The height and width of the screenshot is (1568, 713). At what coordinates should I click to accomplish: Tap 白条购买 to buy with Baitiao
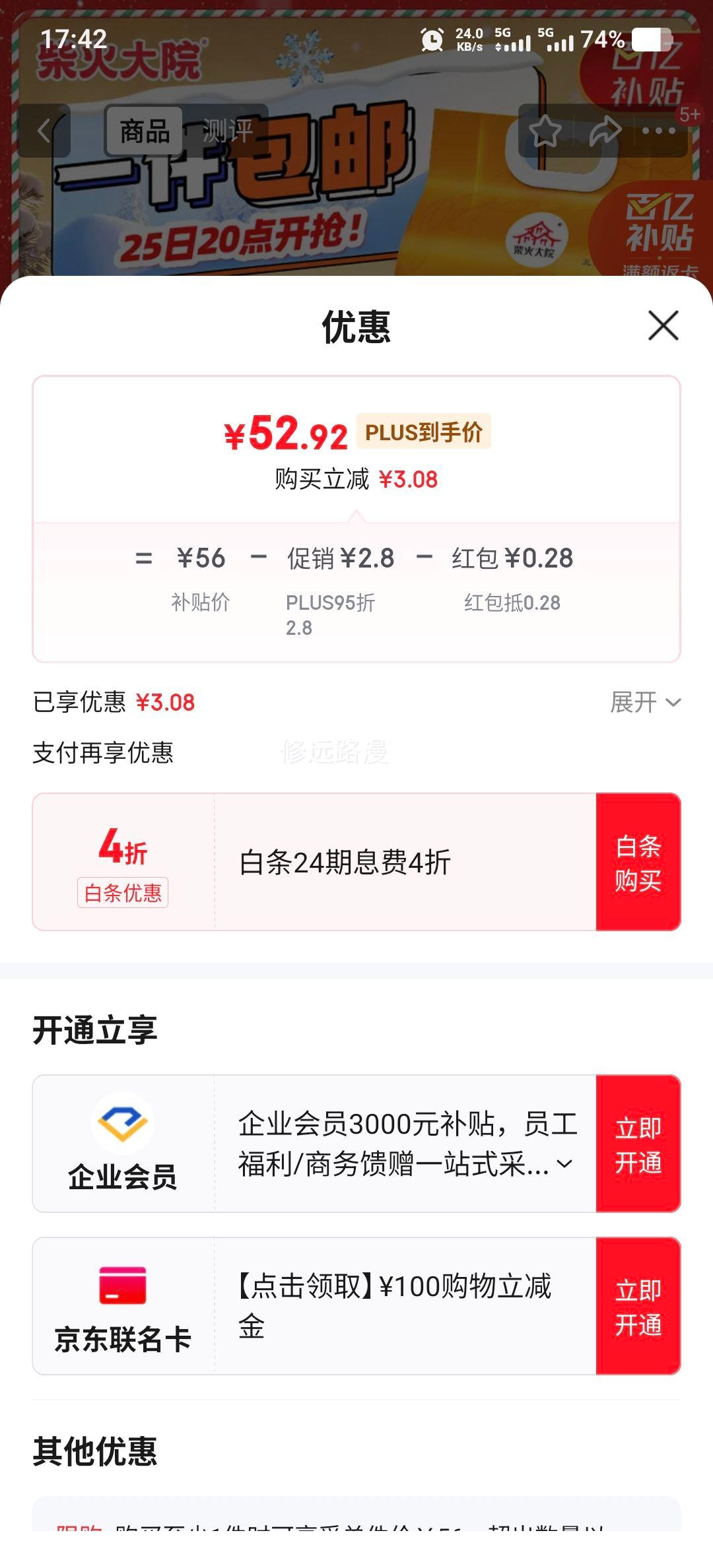point(640,864)
